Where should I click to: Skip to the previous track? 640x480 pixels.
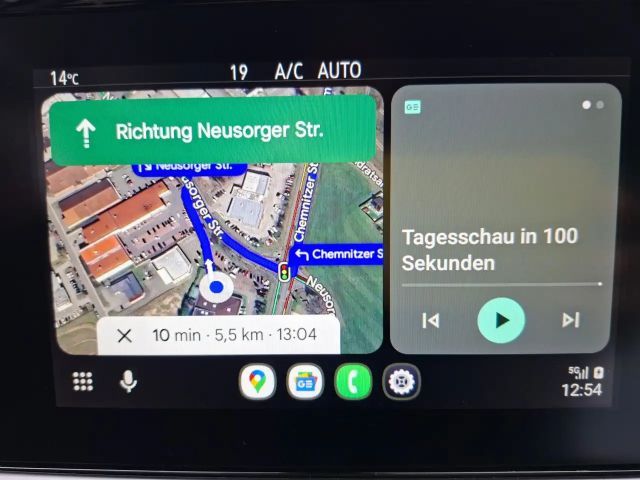click(x=431, y=320)
